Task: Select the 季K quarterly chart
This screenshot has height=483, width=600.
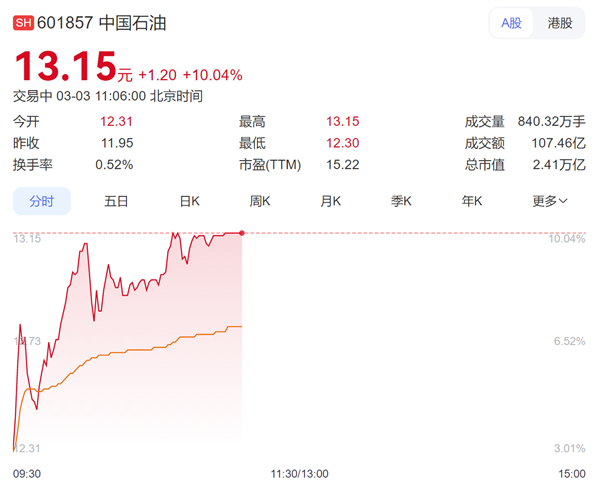Action: pos(402,201)
